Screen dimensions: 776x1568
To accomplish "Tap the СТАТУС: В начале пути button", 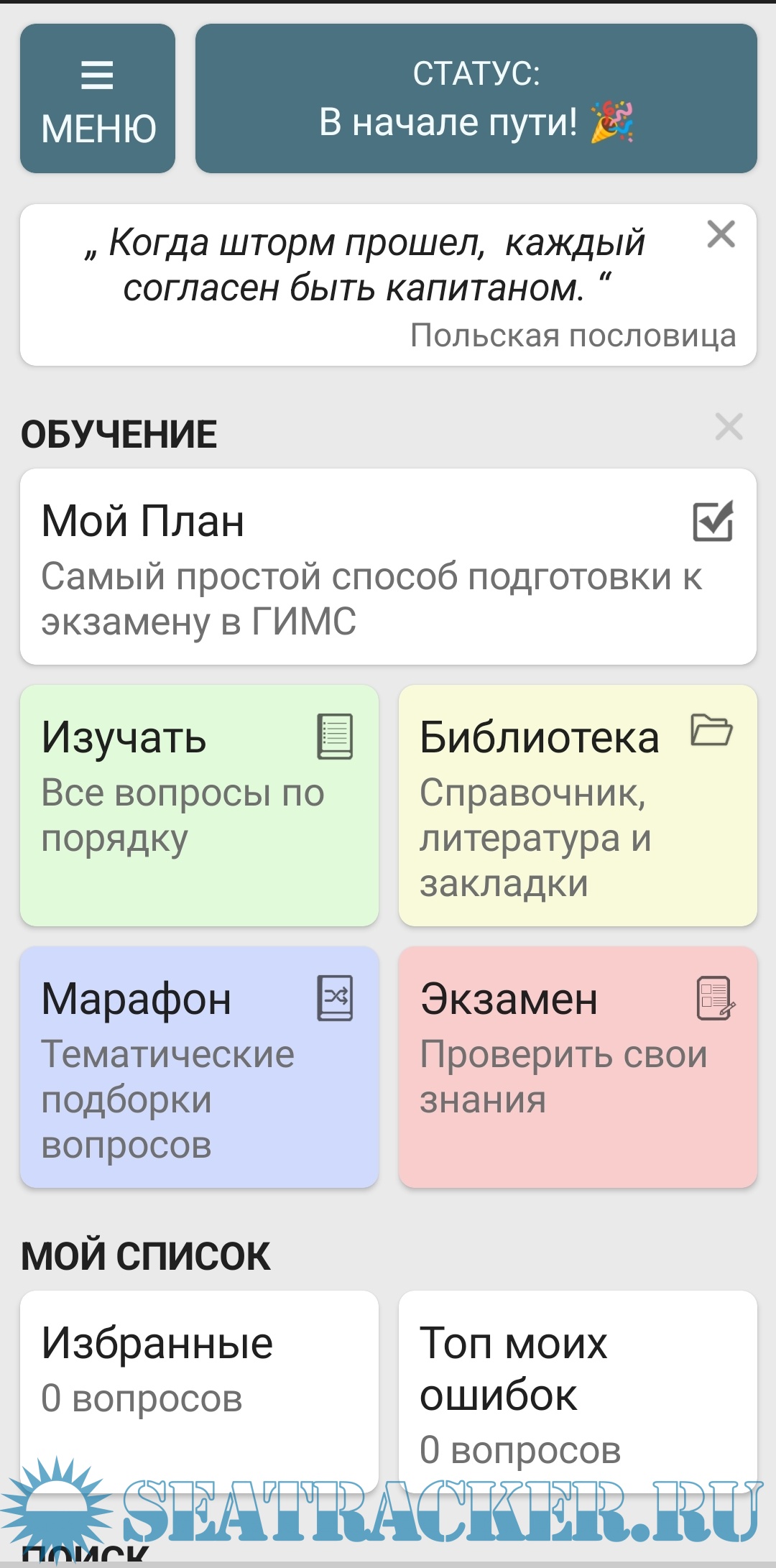I will 476,98.
